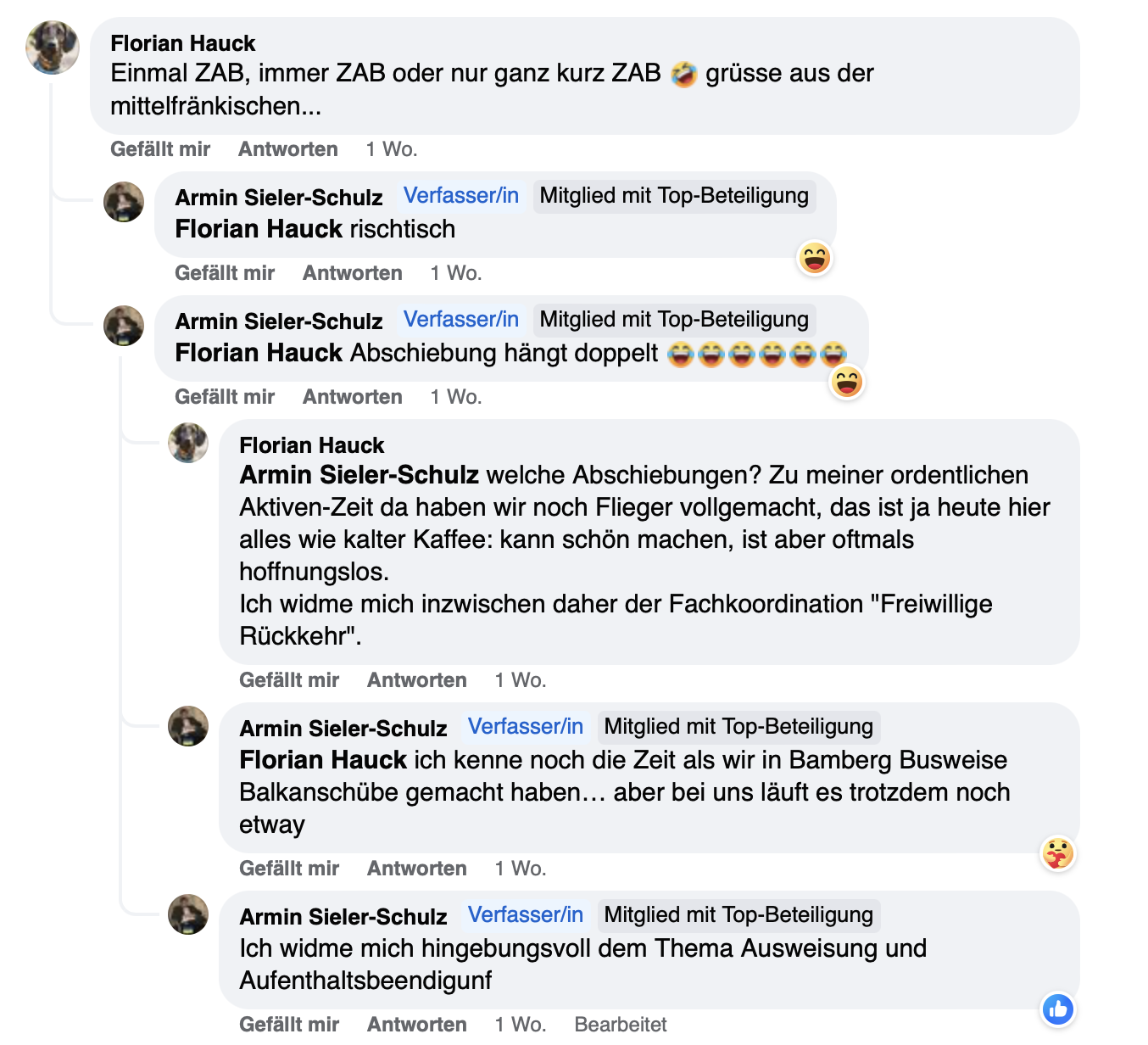The image size is (1148, 1045).
Task: Reply to the 'Ausweisung und Aufenthaltsbeendigunf' comment
Action: click(416, 1025)
